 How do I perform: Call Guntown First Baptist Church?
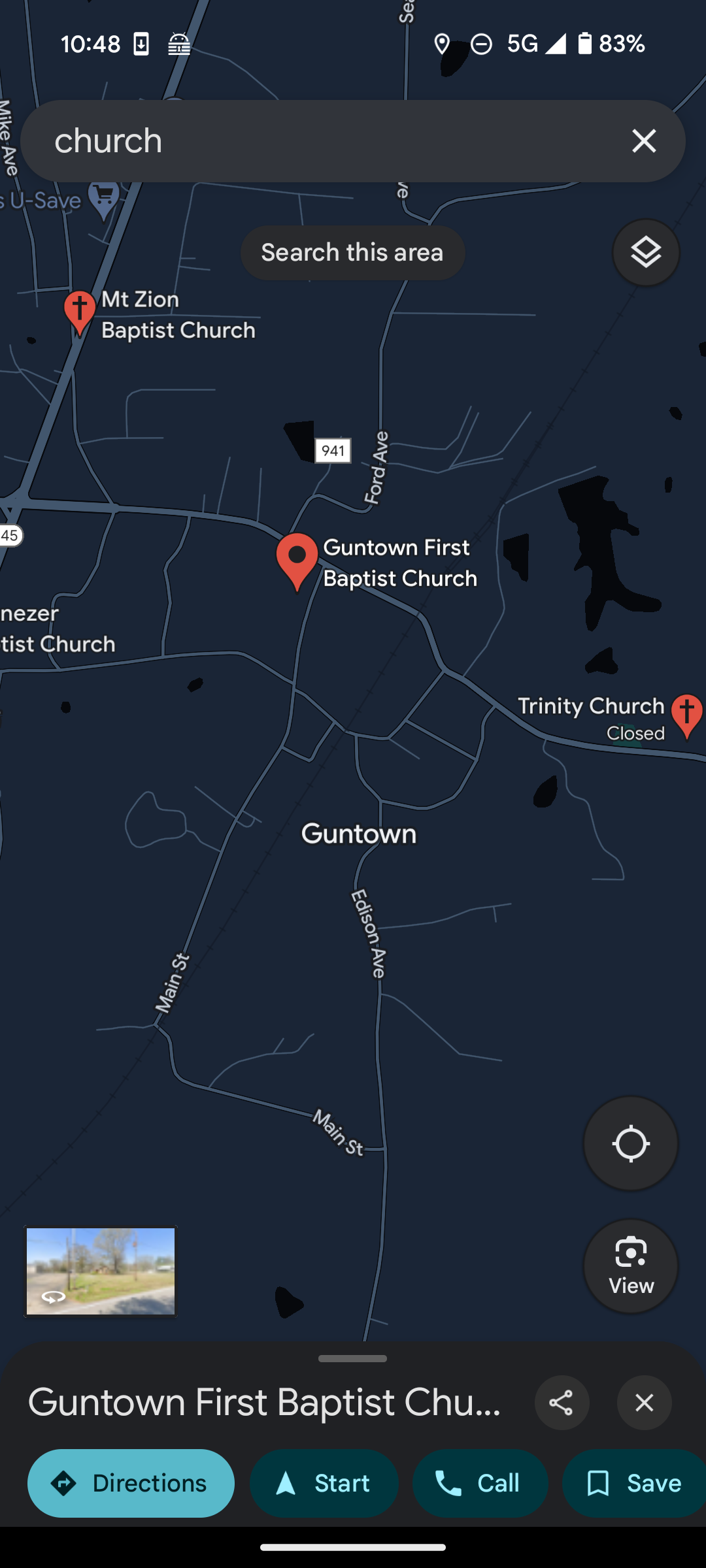pyautogui.click(x=480, y=1483)
